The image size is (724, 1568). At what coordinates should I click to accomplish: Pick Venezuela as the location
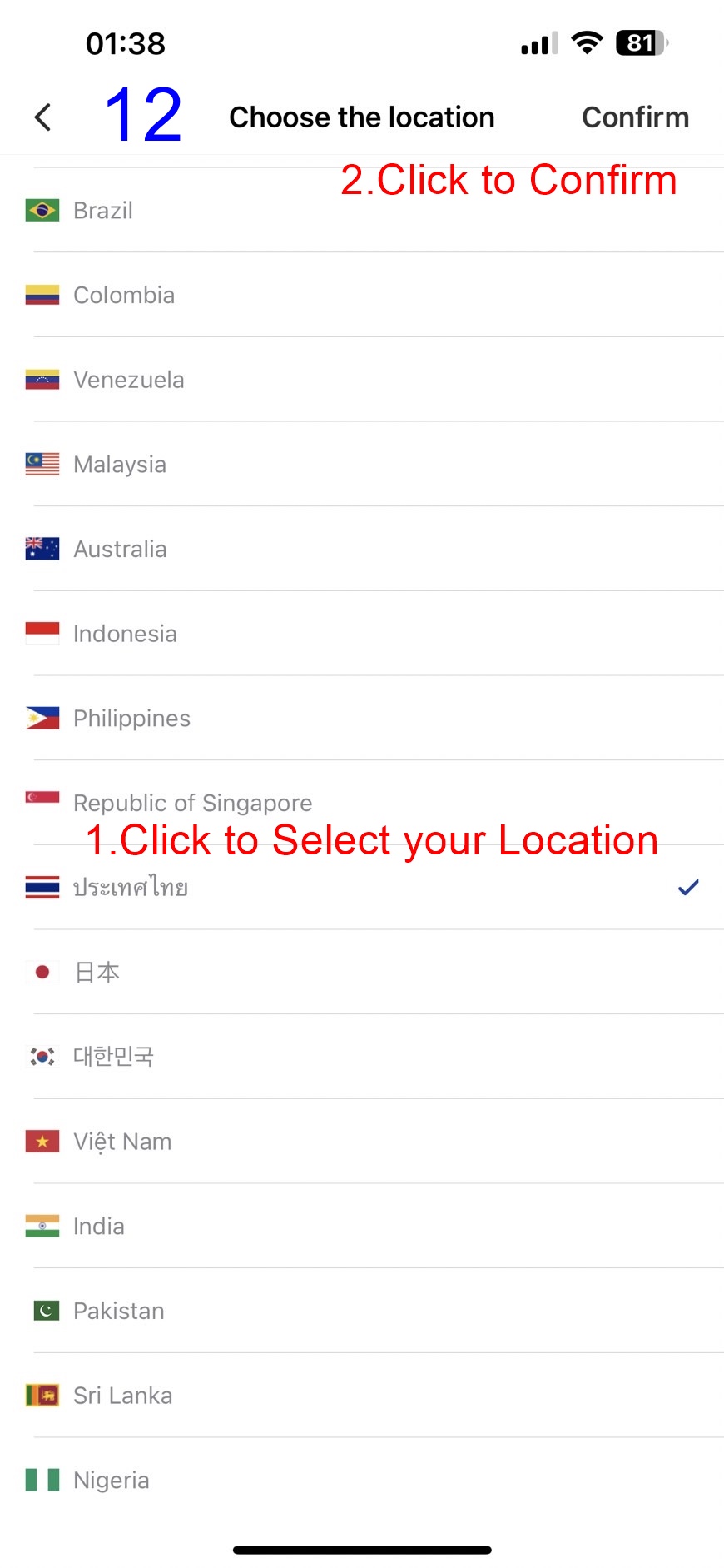pyautogui.click(x=129, y=381)
